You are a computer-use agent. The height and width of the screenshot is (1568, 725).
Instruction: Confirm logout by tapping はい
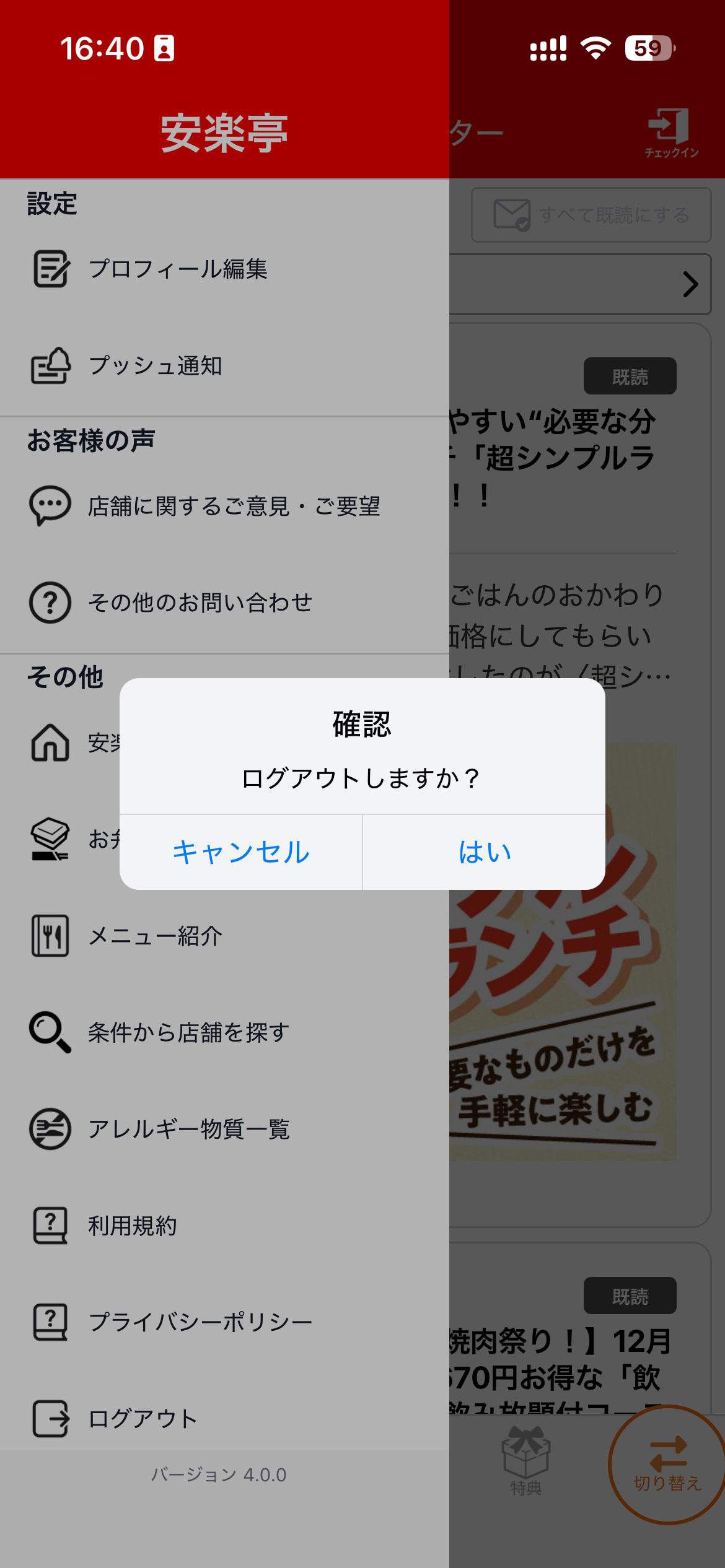click(x=483, y=853)
